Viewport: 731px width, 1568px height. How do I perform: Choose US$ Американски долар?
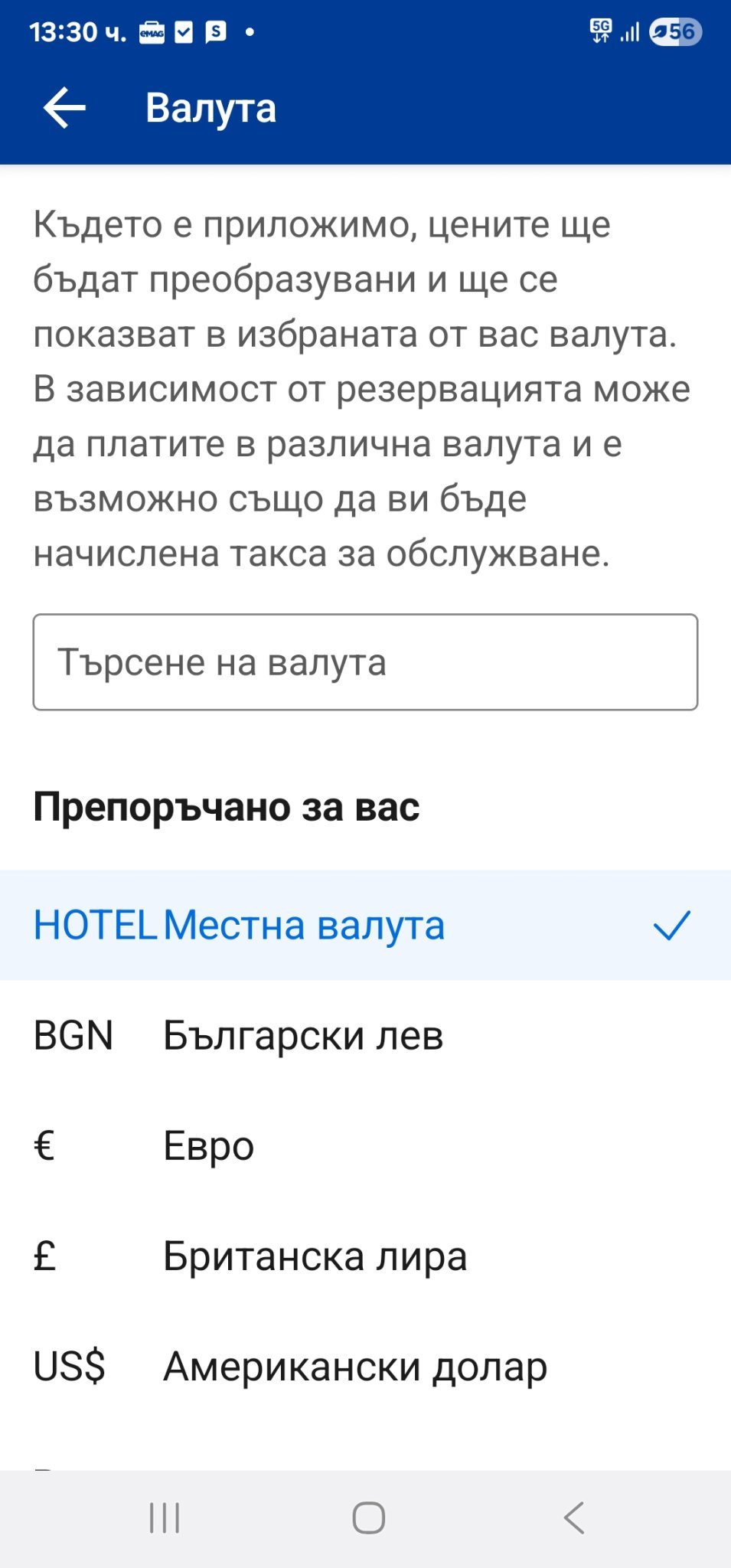(x=365, y=1366)
